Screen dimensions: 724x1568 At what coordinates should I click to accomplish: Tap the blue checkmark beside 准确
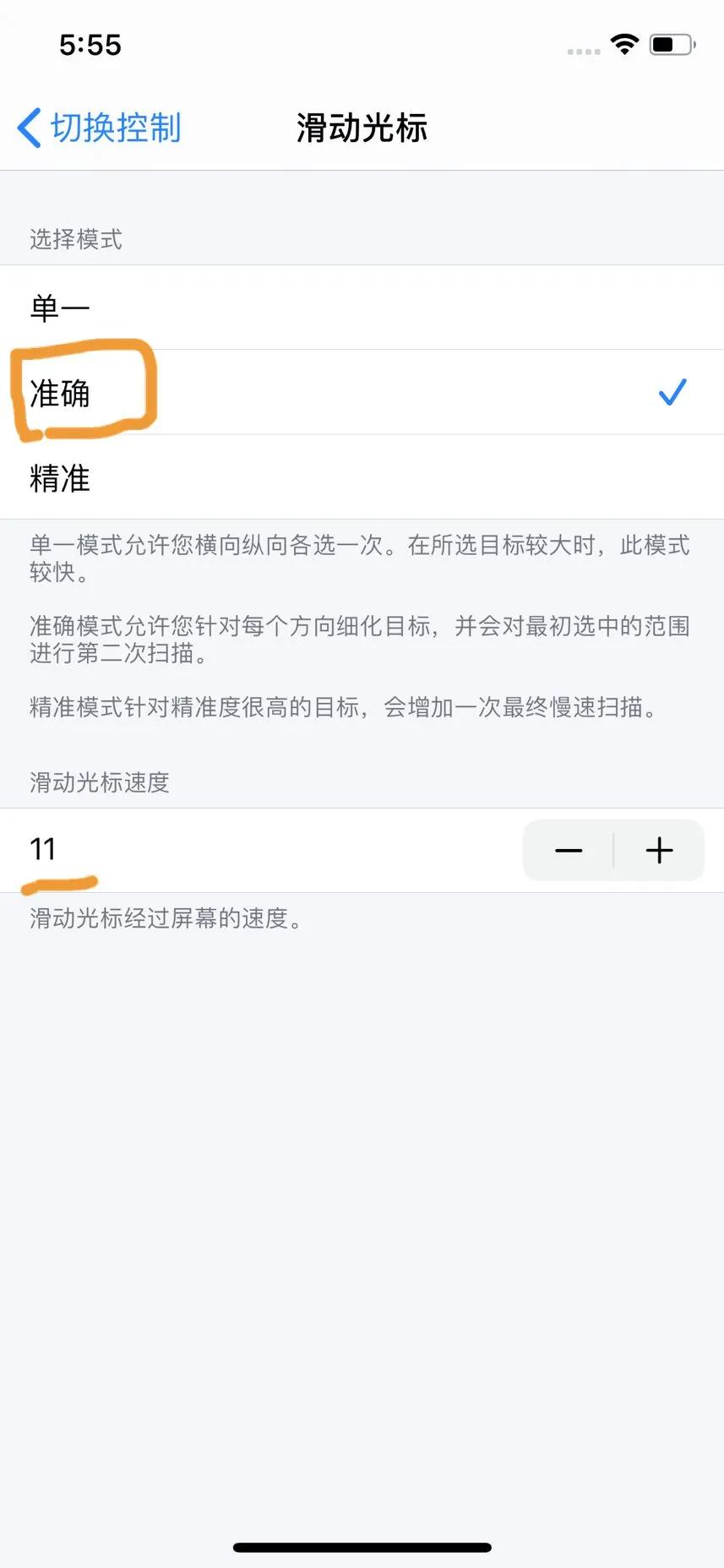[x=672, y=392]
